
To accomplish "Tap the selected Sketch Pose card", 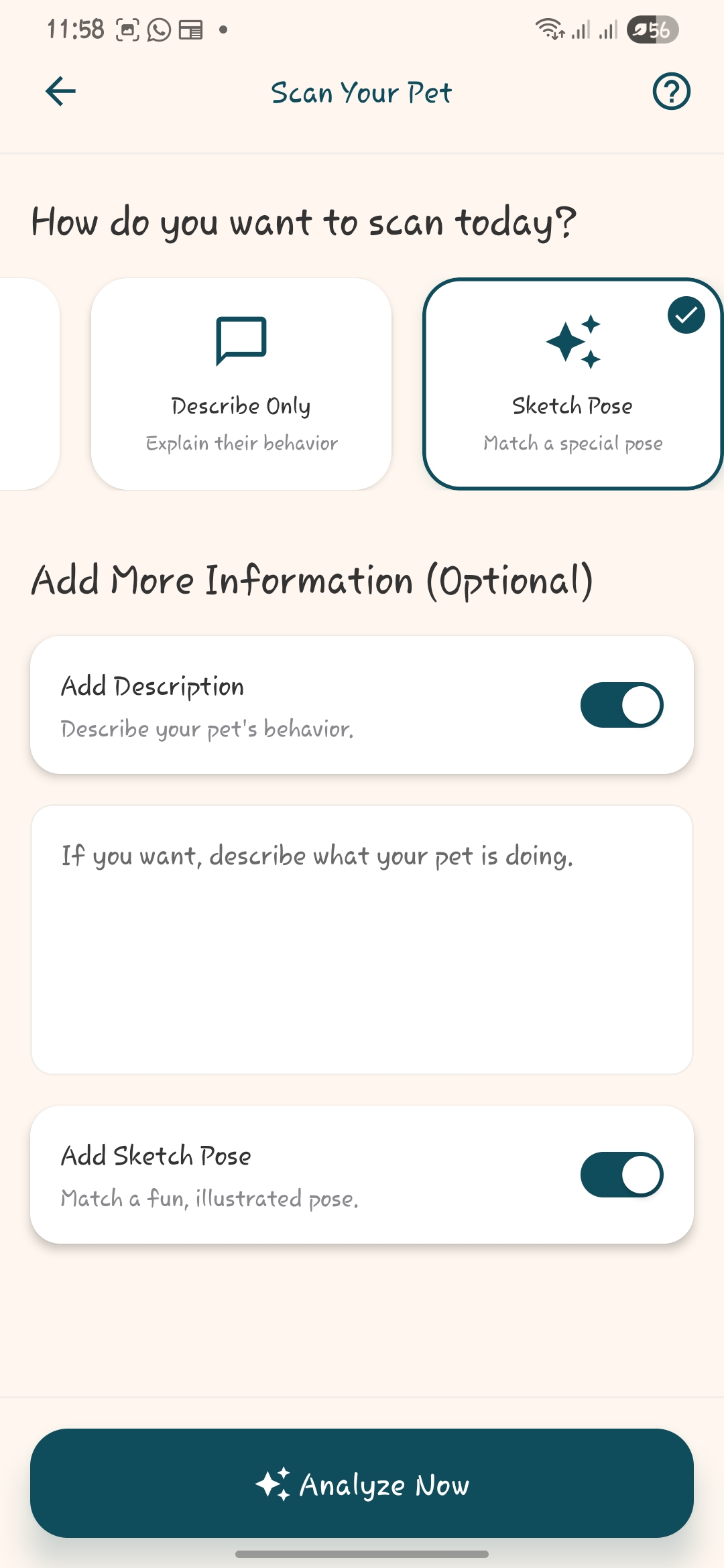I will (x=572, y=384).
